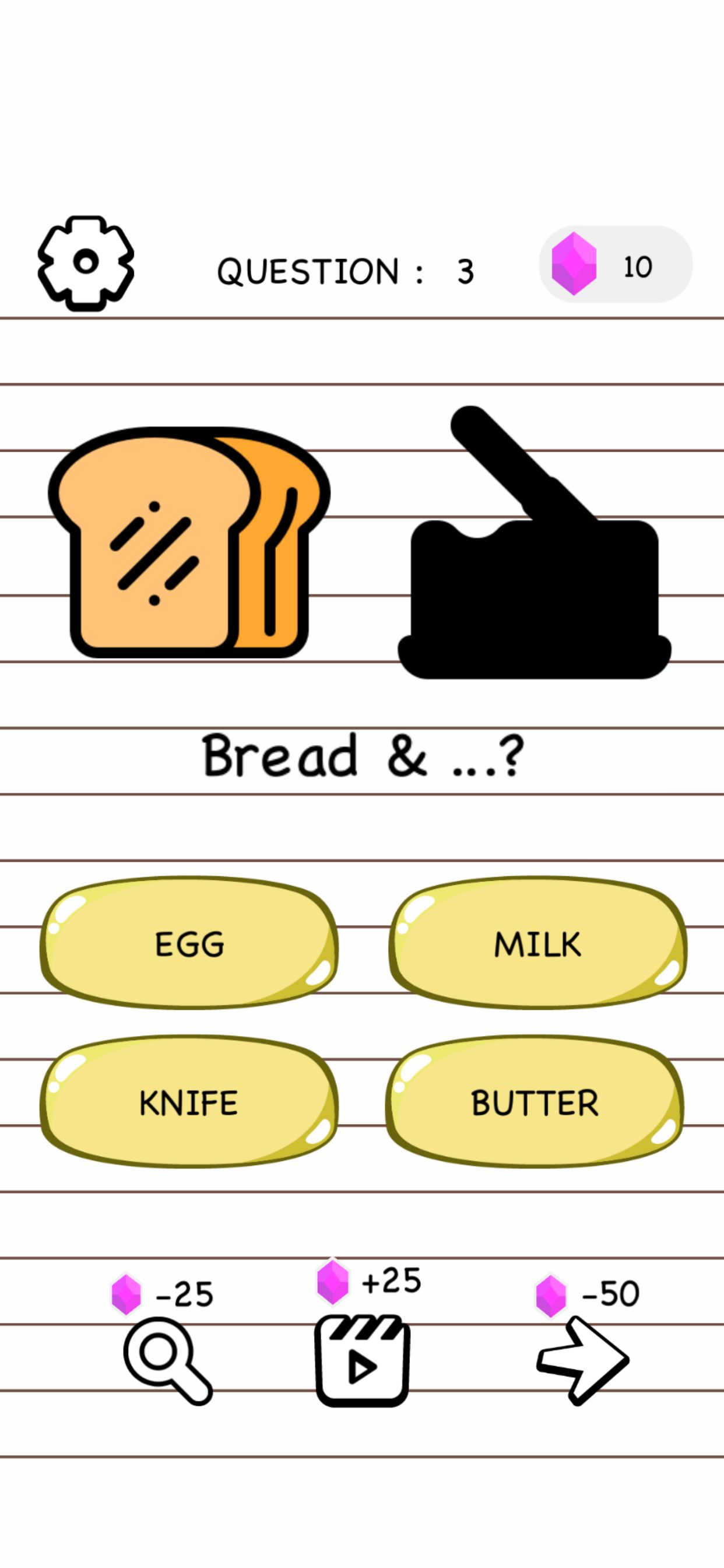The image size is (724, 1568).
Task: Select MILK as the answer
Action: coord(538,943)
